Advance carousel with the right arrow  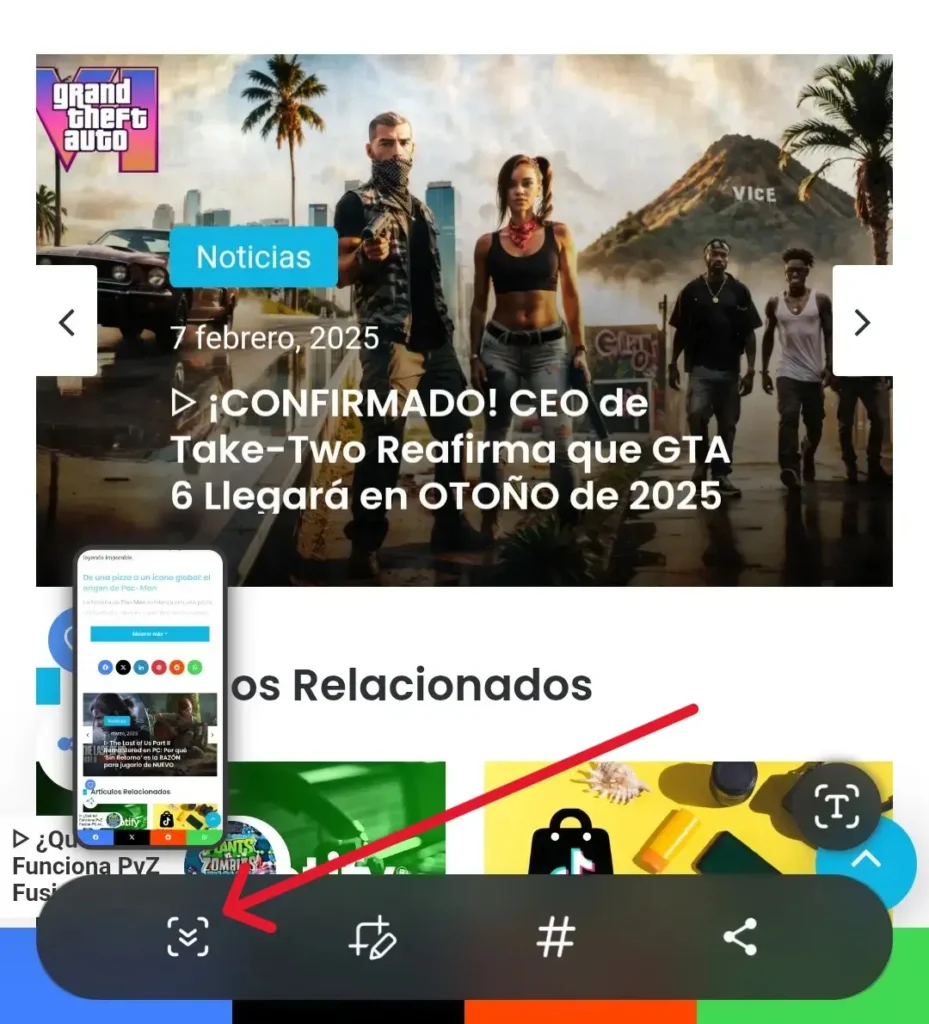coord(861,322)
